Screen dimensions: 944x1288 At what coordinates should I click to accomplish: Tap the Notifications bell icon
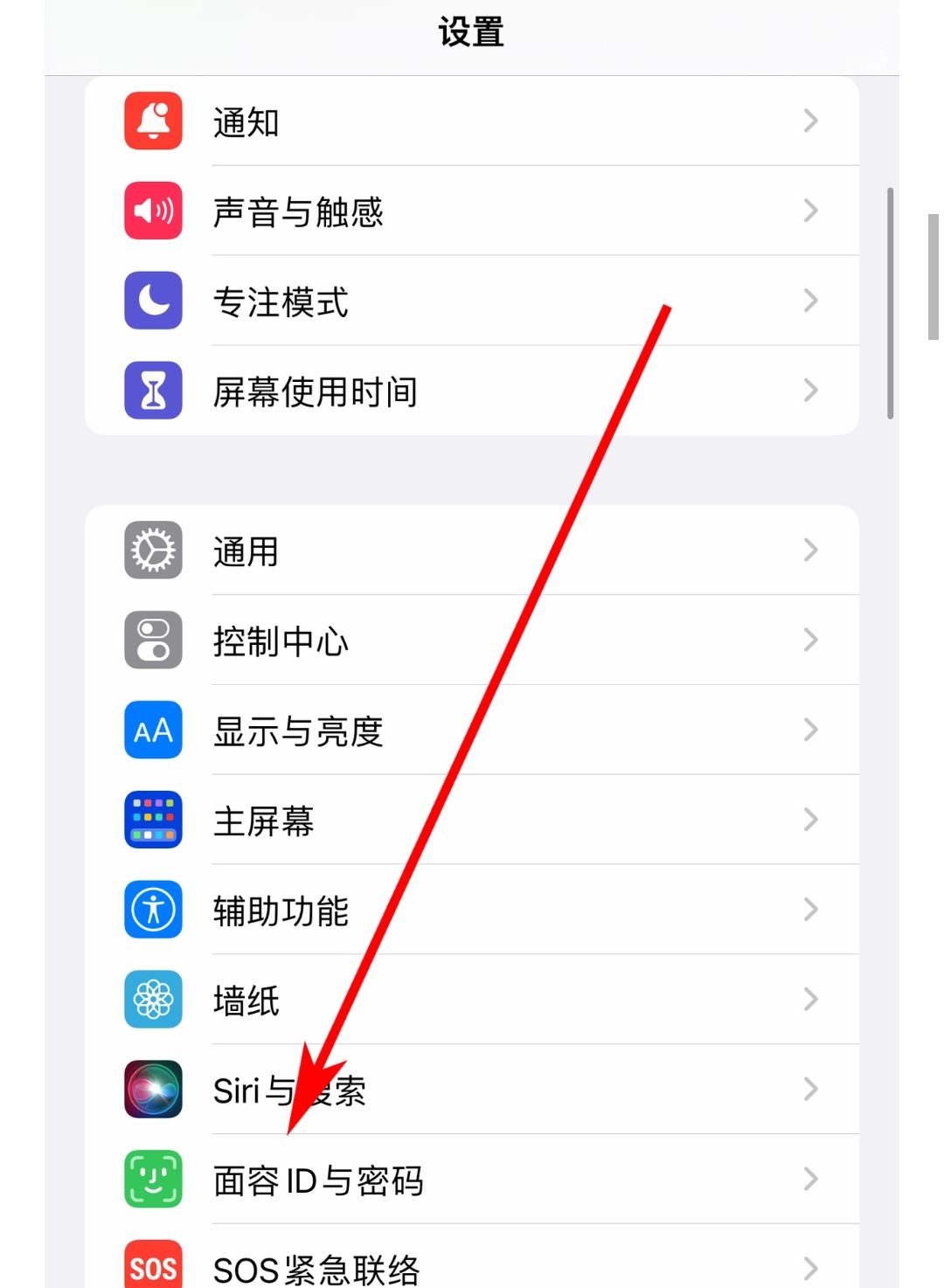tap(153, 121)
